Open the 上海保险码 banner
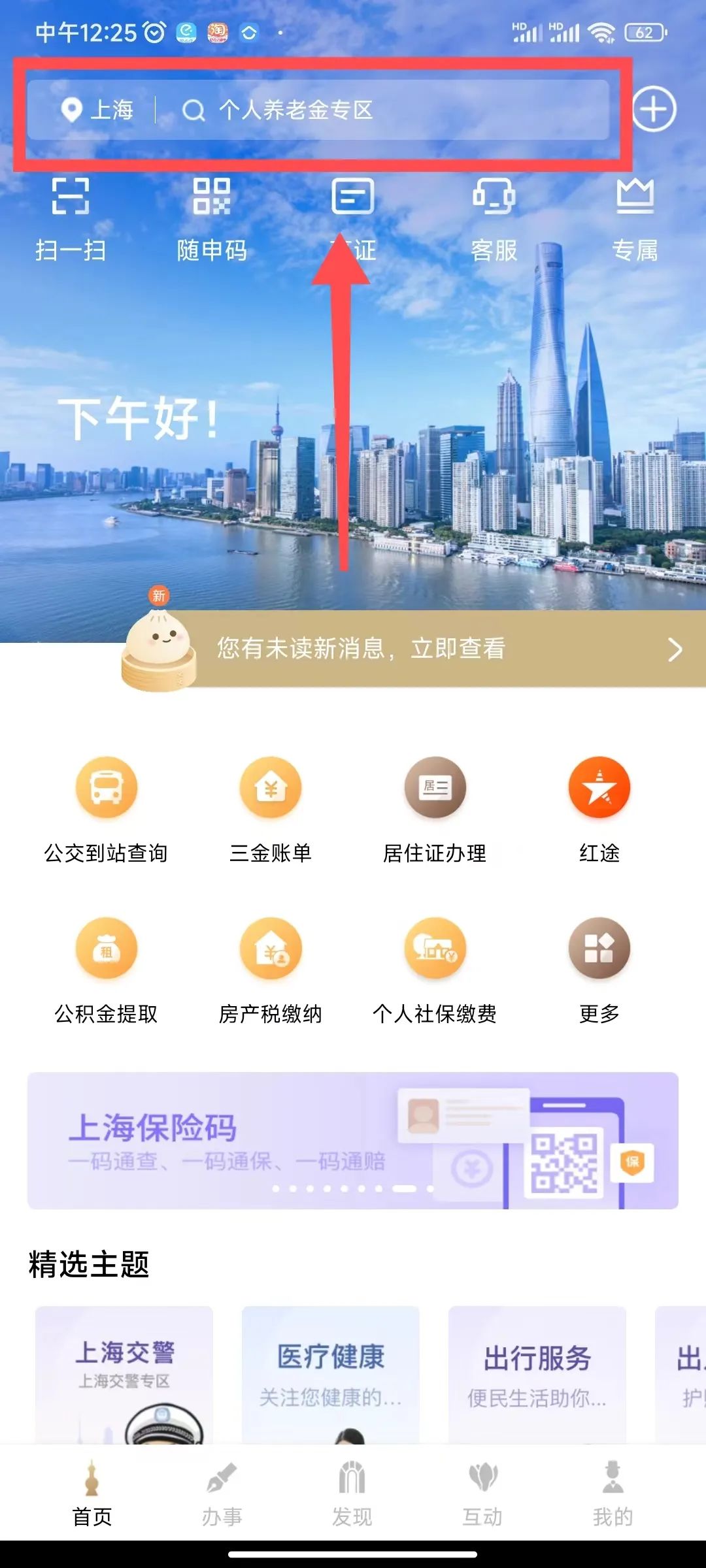The height and width of the screenshot is (1568, 706). pyautogui.click(x=353, y=1141)
